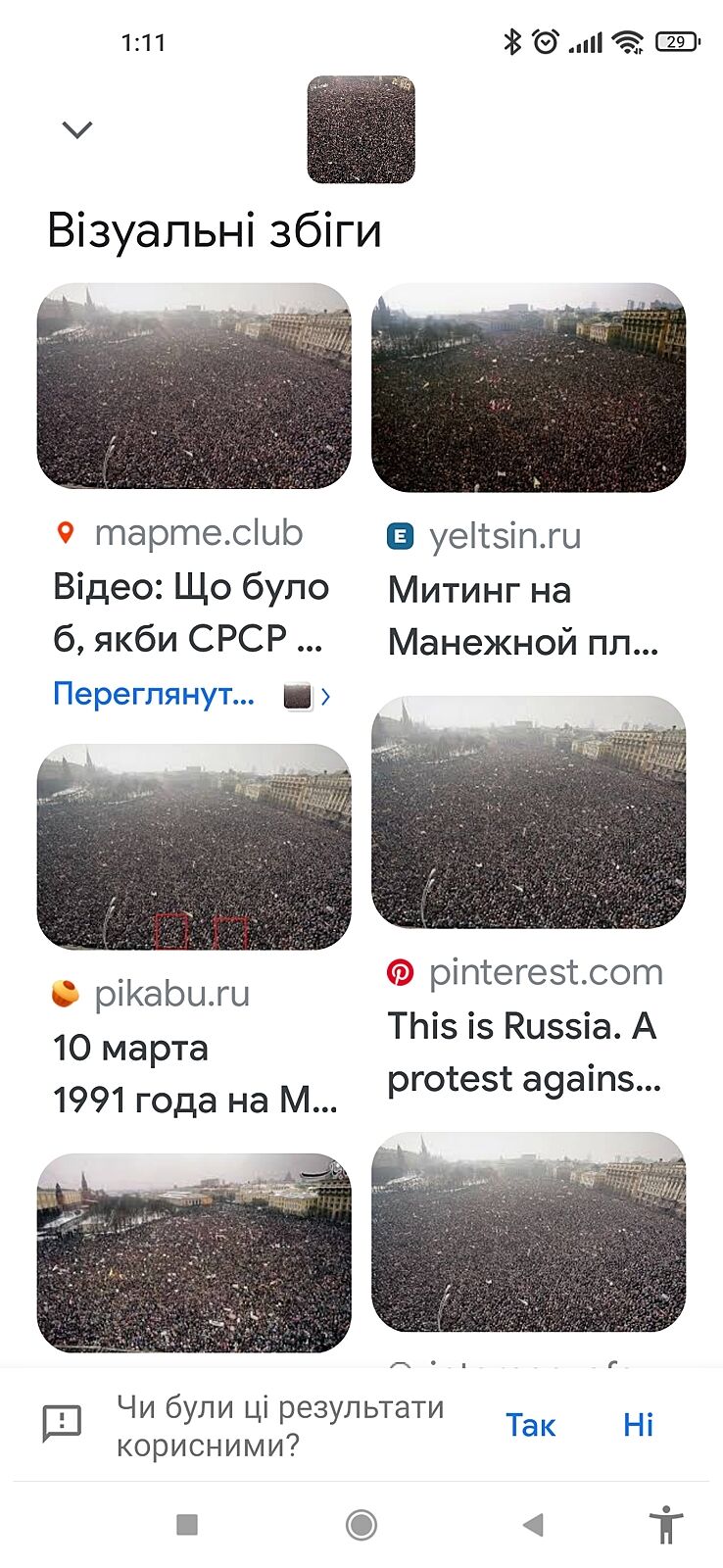Answer 'Ні' to the feedback question
The height and width of the screenshot is (1568, 723).
(638, 1425)
